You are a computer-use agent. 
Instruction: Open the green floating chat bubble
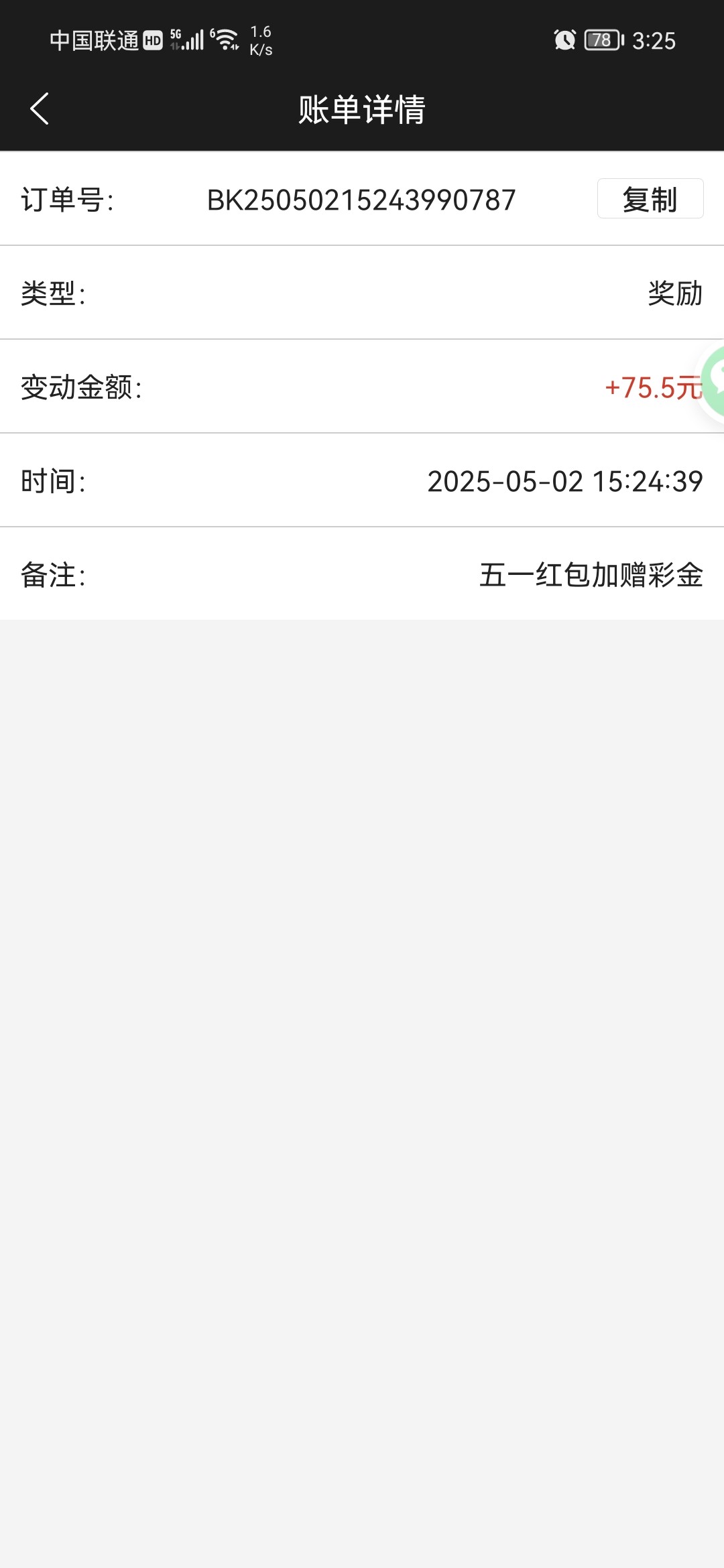point(713,383)
